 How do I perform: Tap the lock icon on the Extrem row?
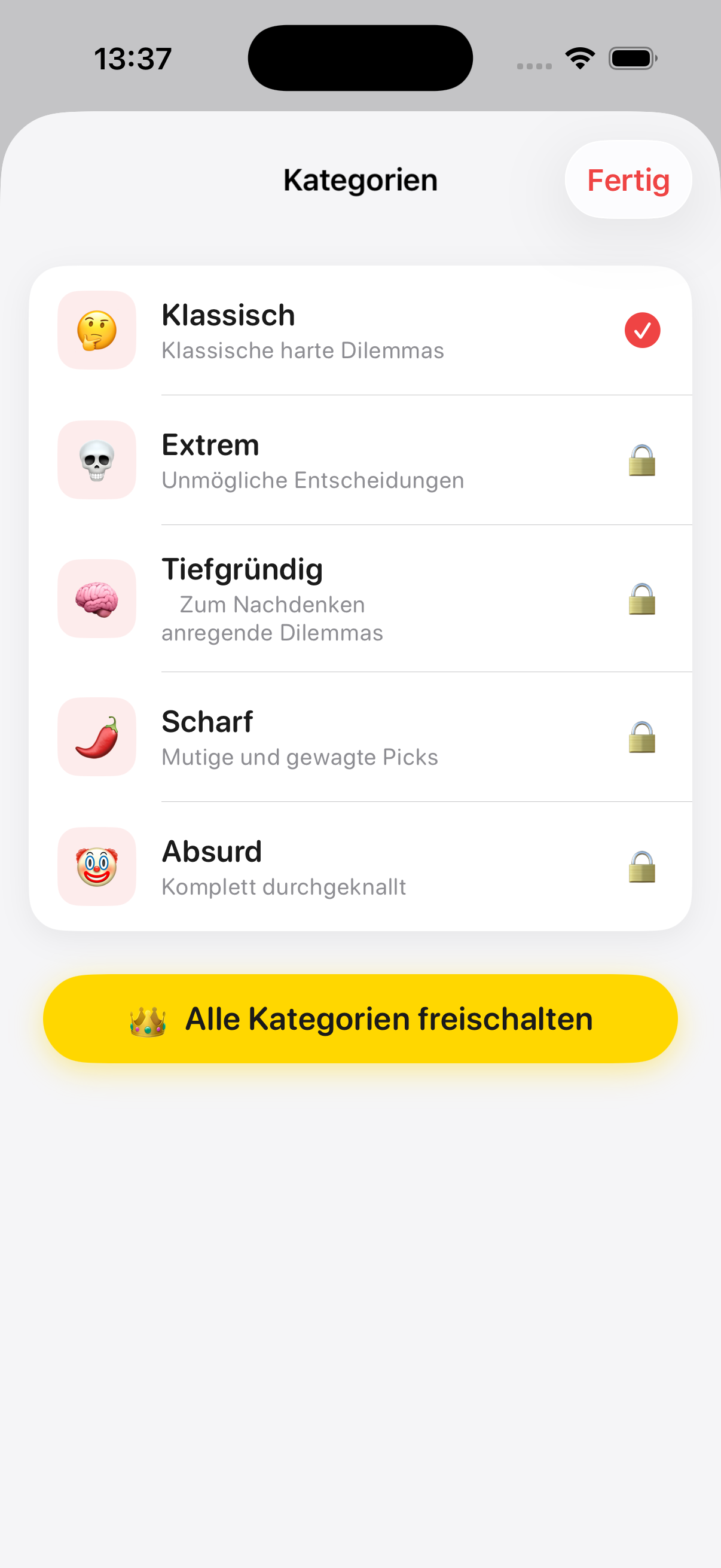[x=641, y=460]
